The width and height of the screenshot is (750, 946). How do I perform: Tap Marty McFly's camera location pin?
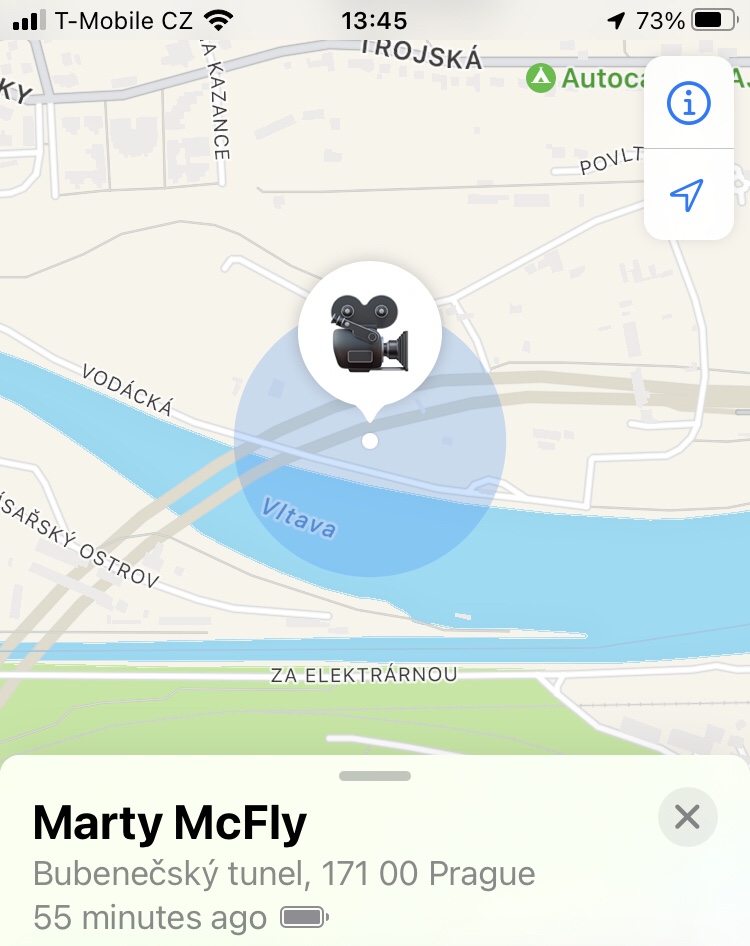370,335
